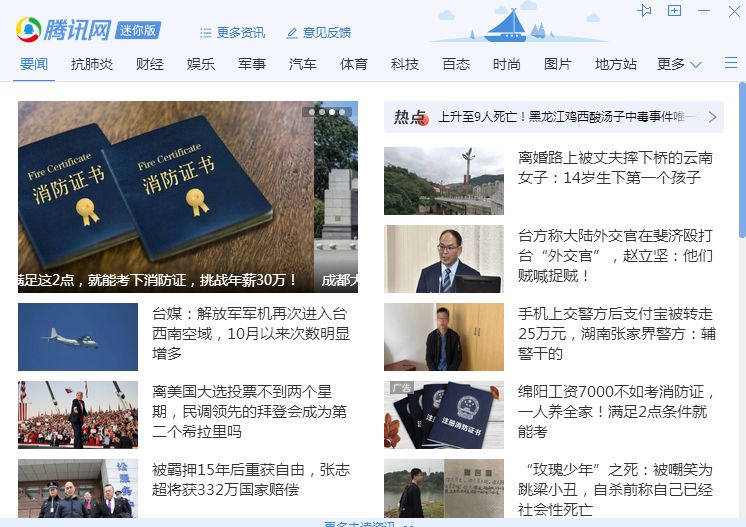The image size is (746, 527).
Task: Expand the 更多 tabs dropdown
Action: pos(679,64)
